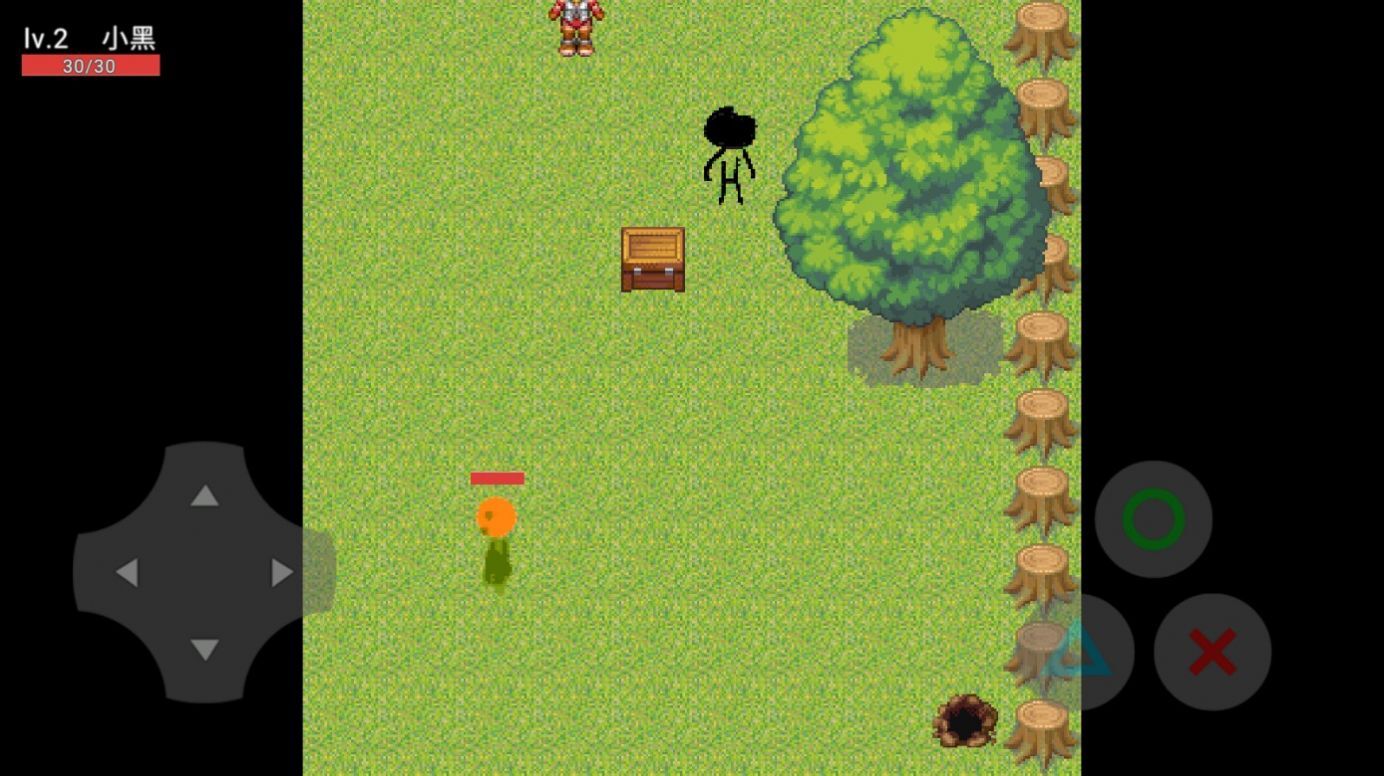Viewport: 1384px width, 776px height.
Task: Tap the red X cancel button
Action: click(x=1212, y=652)
